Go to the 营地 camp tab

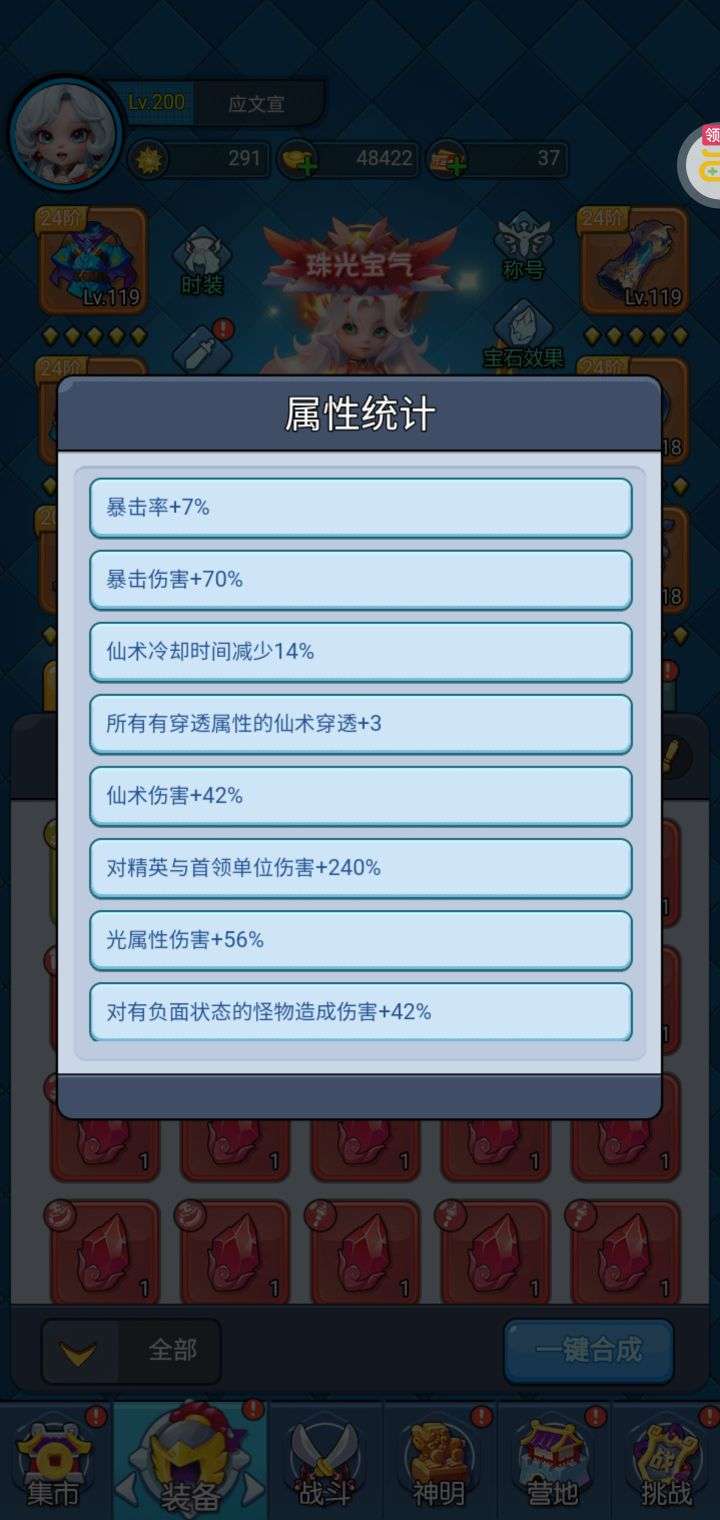pyautogui.click(x=553, y=1462)
